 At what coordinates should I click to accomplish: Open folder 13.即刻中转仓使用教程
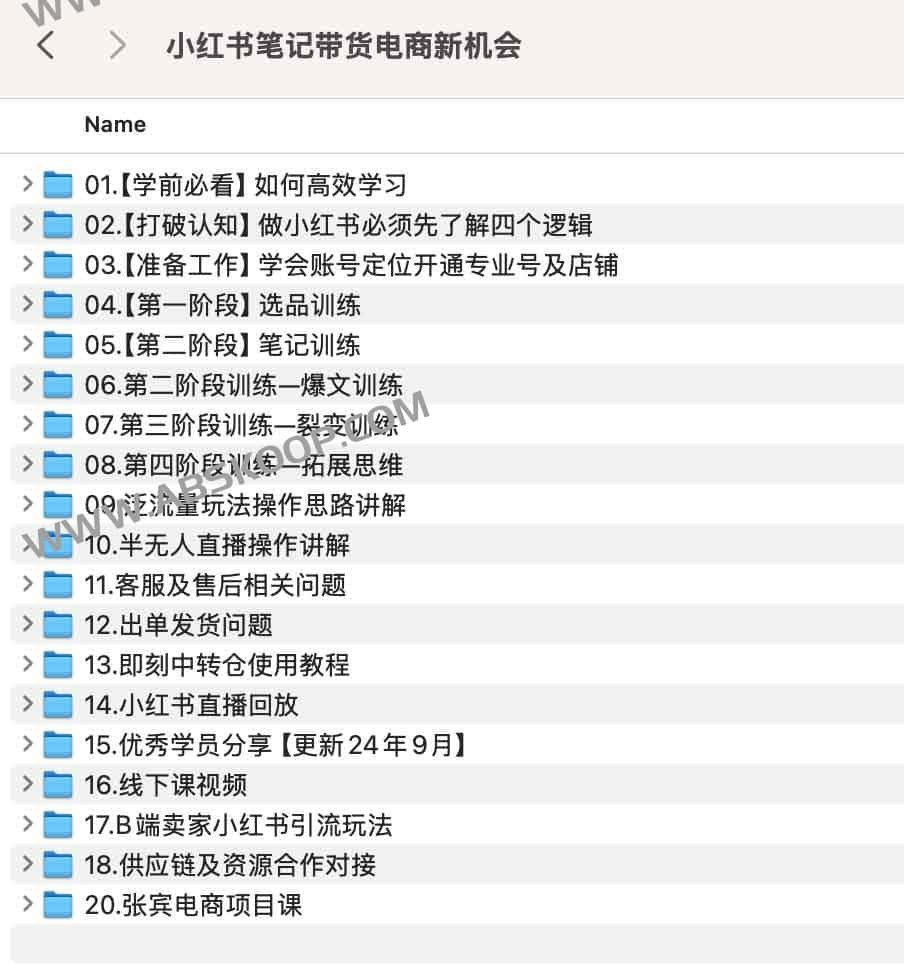point(217,665)
